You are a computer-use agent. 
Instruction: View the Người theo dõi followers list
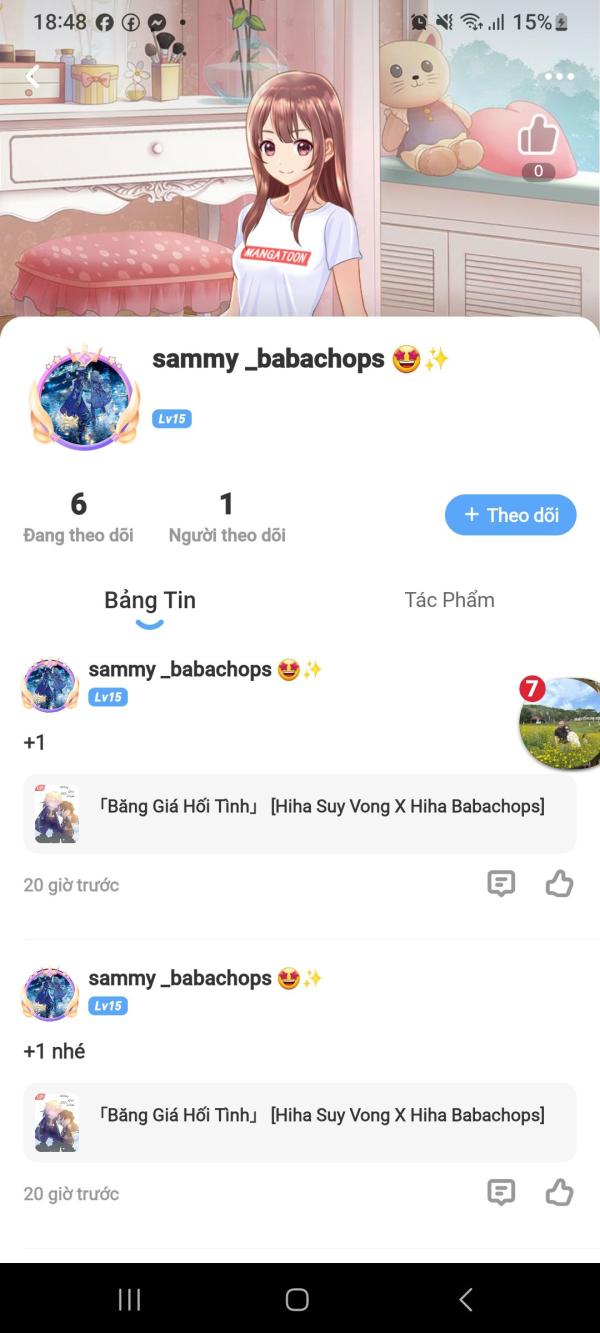click(227, 517)
